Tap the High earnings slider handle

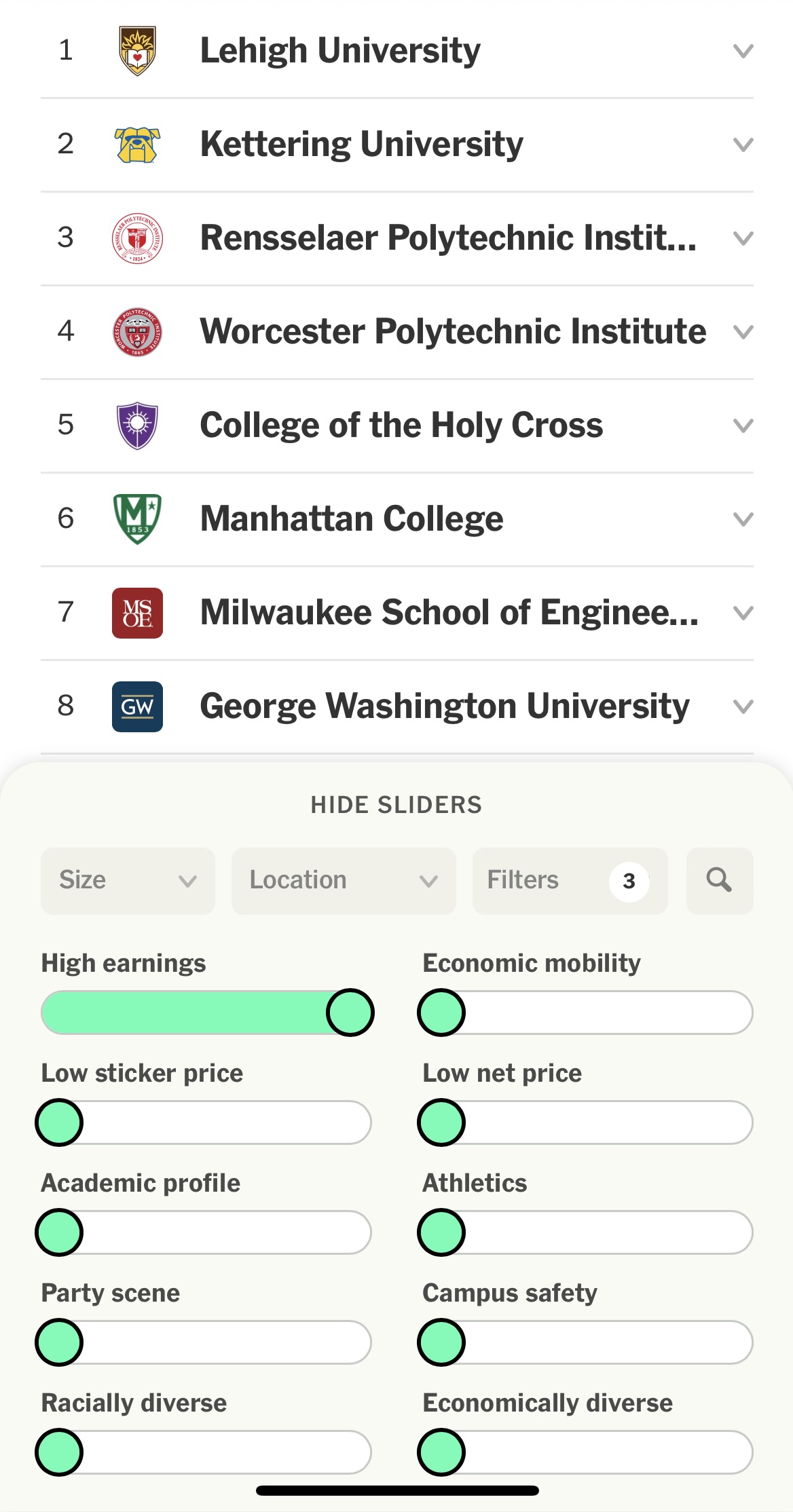[x=350, y=1013]
